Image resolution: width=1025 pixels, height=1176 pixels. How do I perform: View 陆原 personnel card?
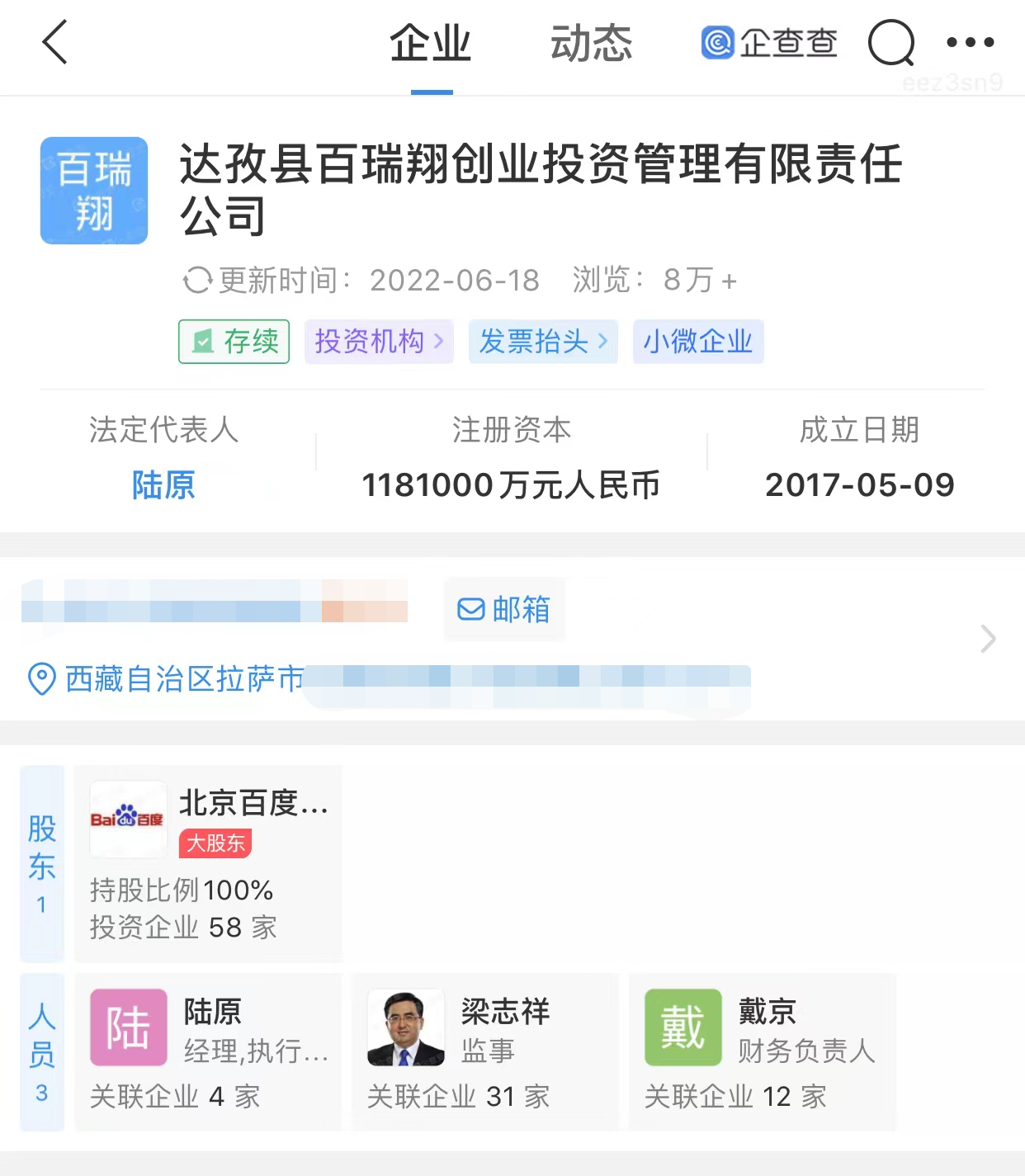point(208,1051)
